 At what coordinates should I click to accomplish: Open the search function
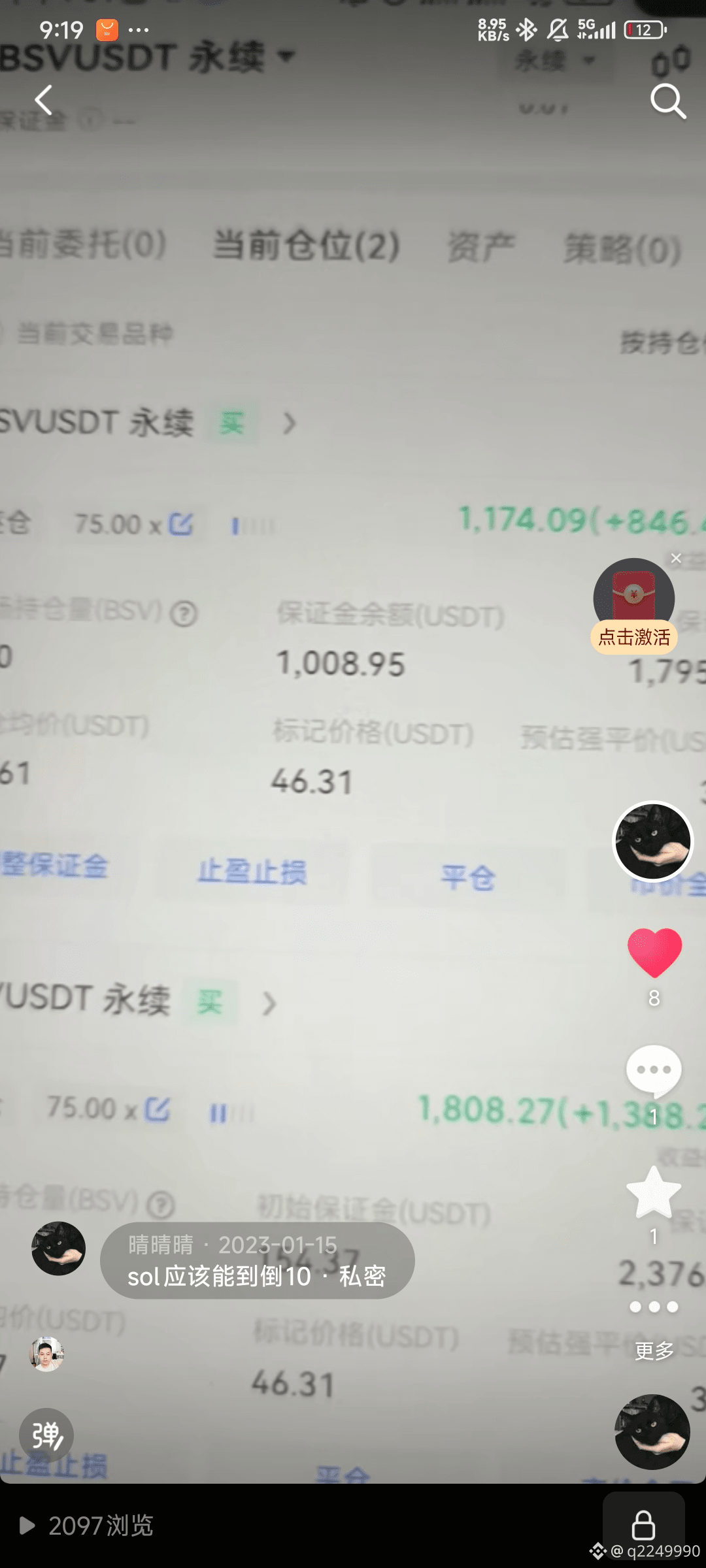point(668,101)
